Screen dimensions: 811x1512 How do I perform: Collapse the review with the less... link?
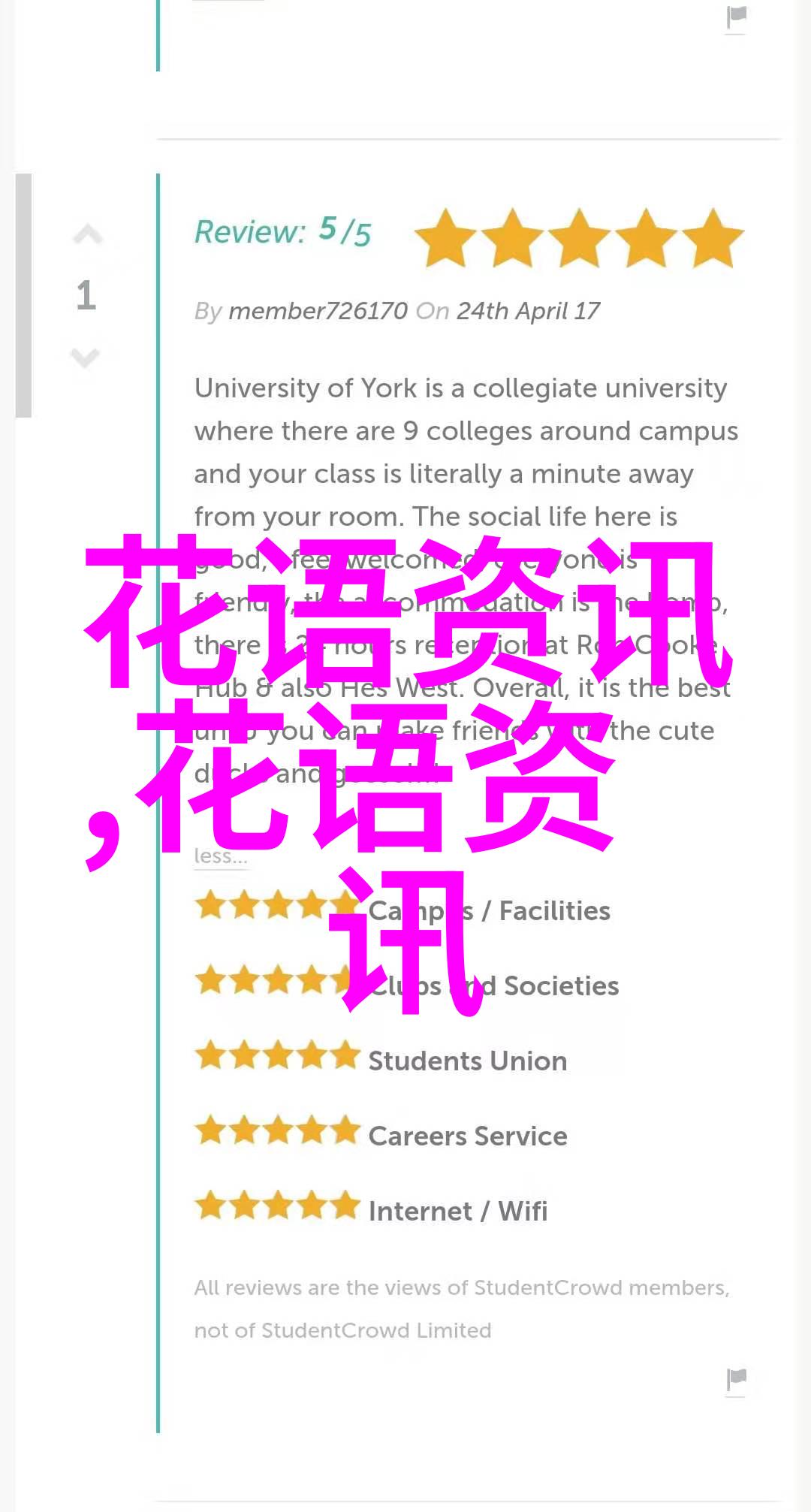(x=221, y=856)
